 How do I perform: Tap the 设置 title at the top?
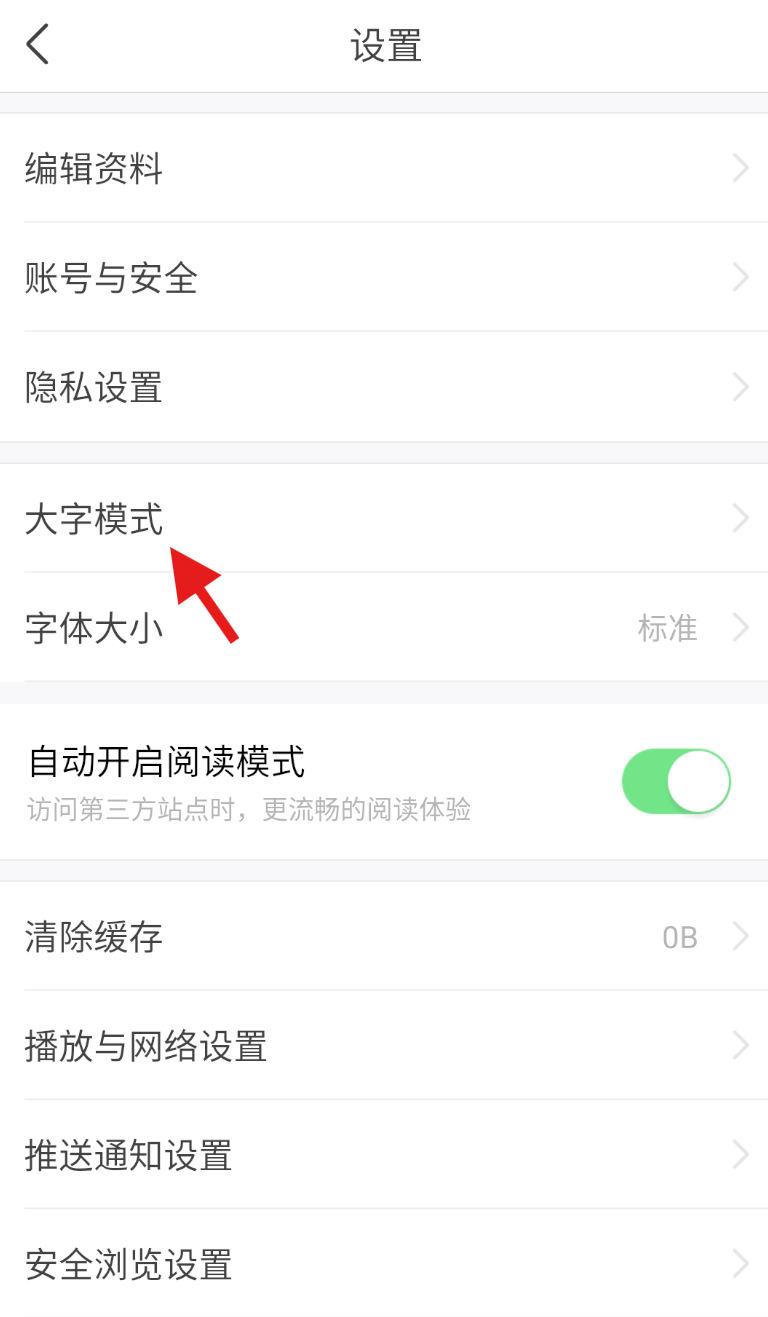tap(384, 45)
